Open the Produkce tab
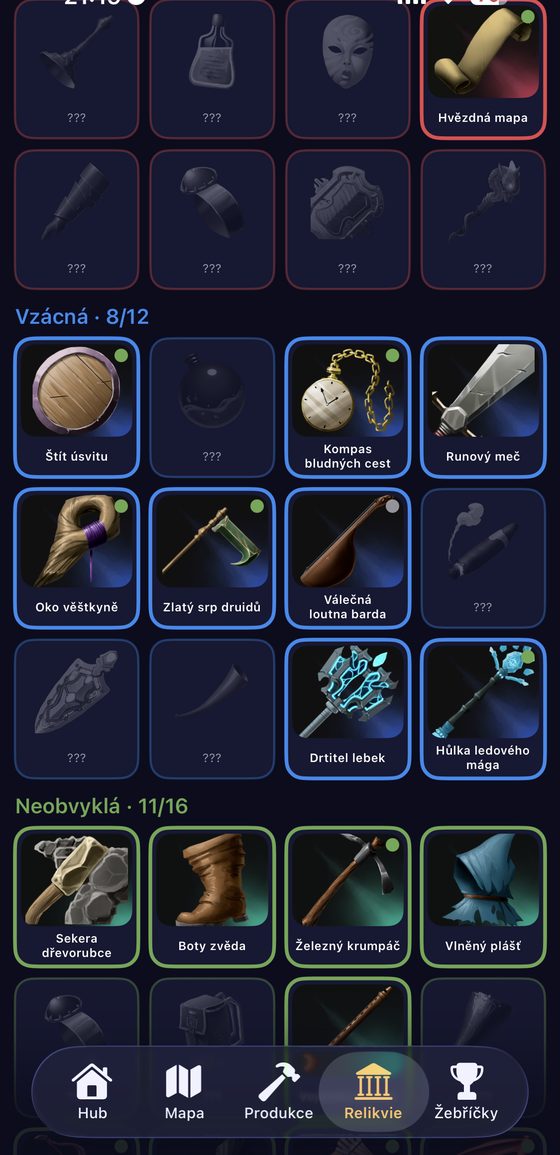Viewport: 560px width, 1155px height. click(x=279, y=1092)
